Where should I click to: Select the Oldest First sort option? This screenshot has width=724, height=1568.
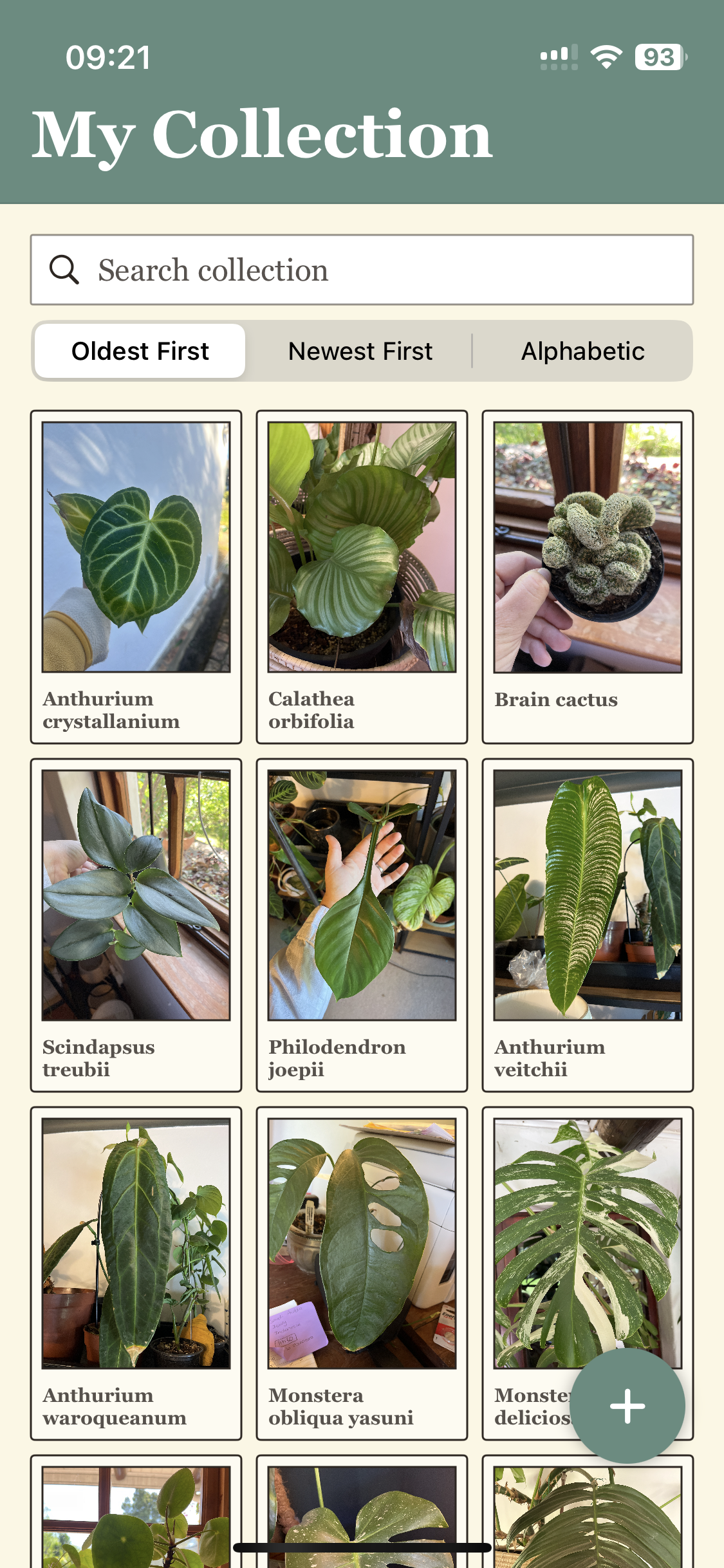[x=140, y=351]
